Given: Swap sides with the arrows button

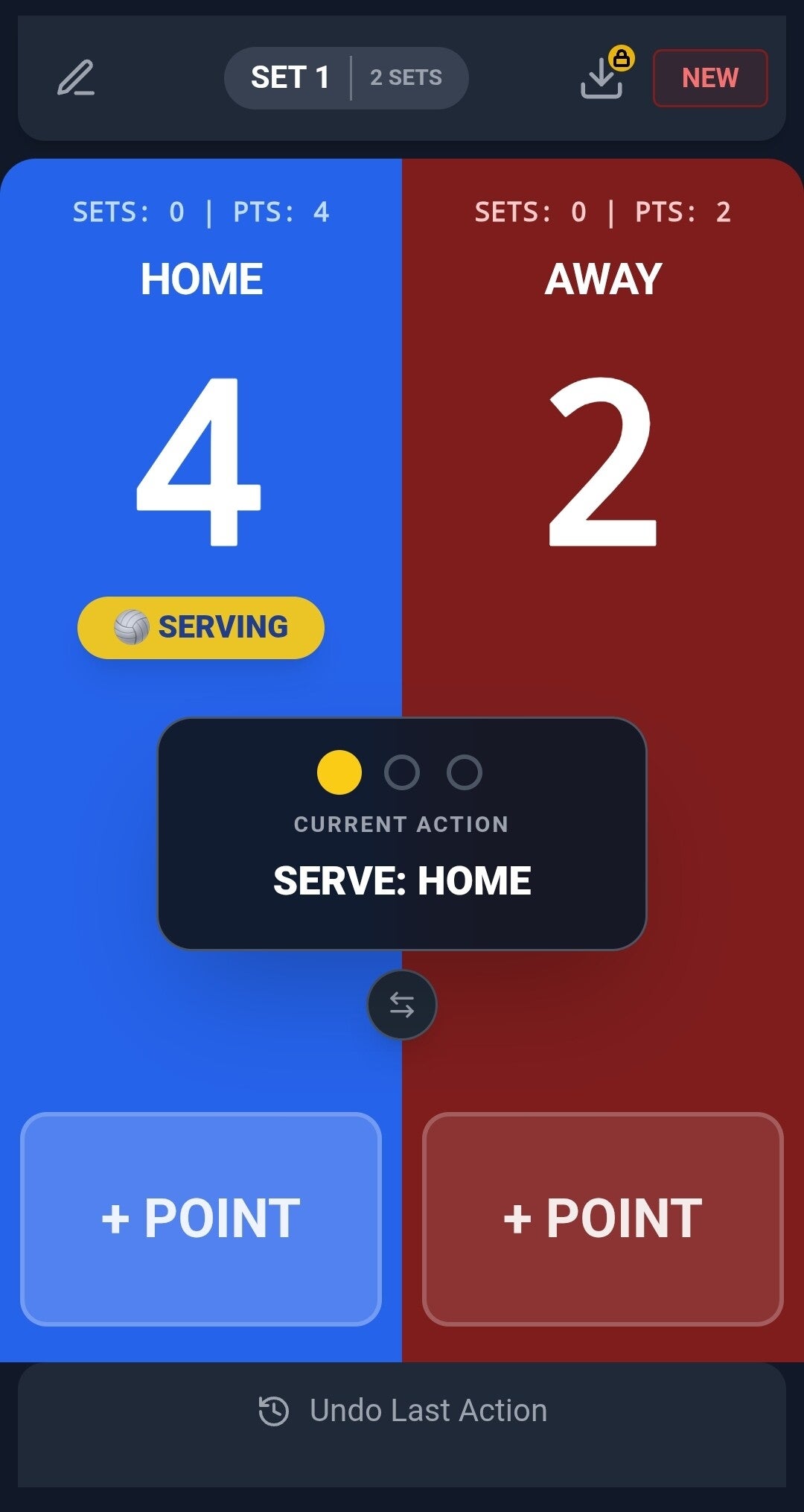Looking at the screenshot, I should point(402,1005).
